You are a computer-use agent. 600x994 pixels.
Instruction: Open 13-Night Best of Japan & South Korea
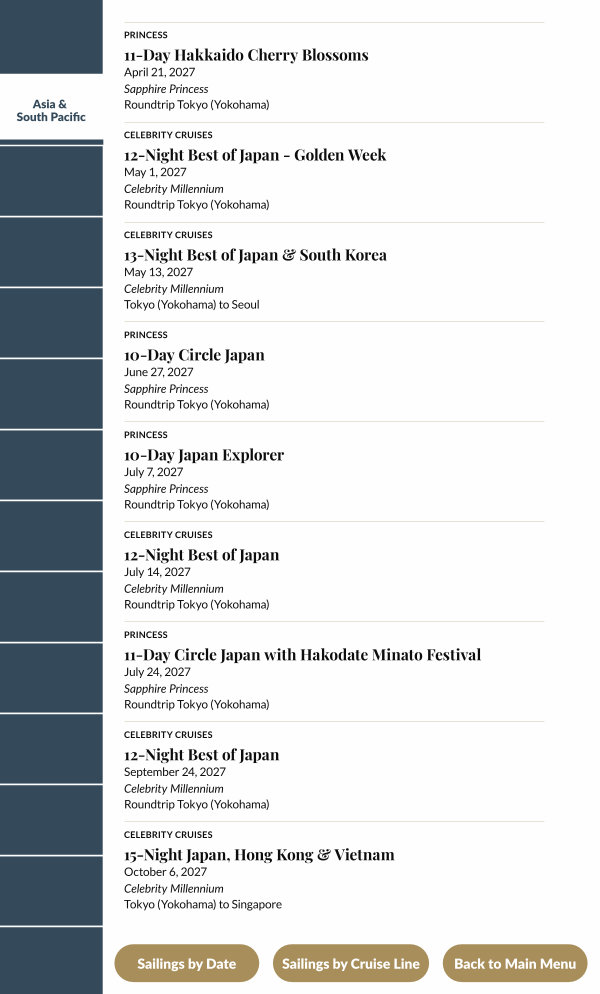pyautogui.click(x=255, y=256)
